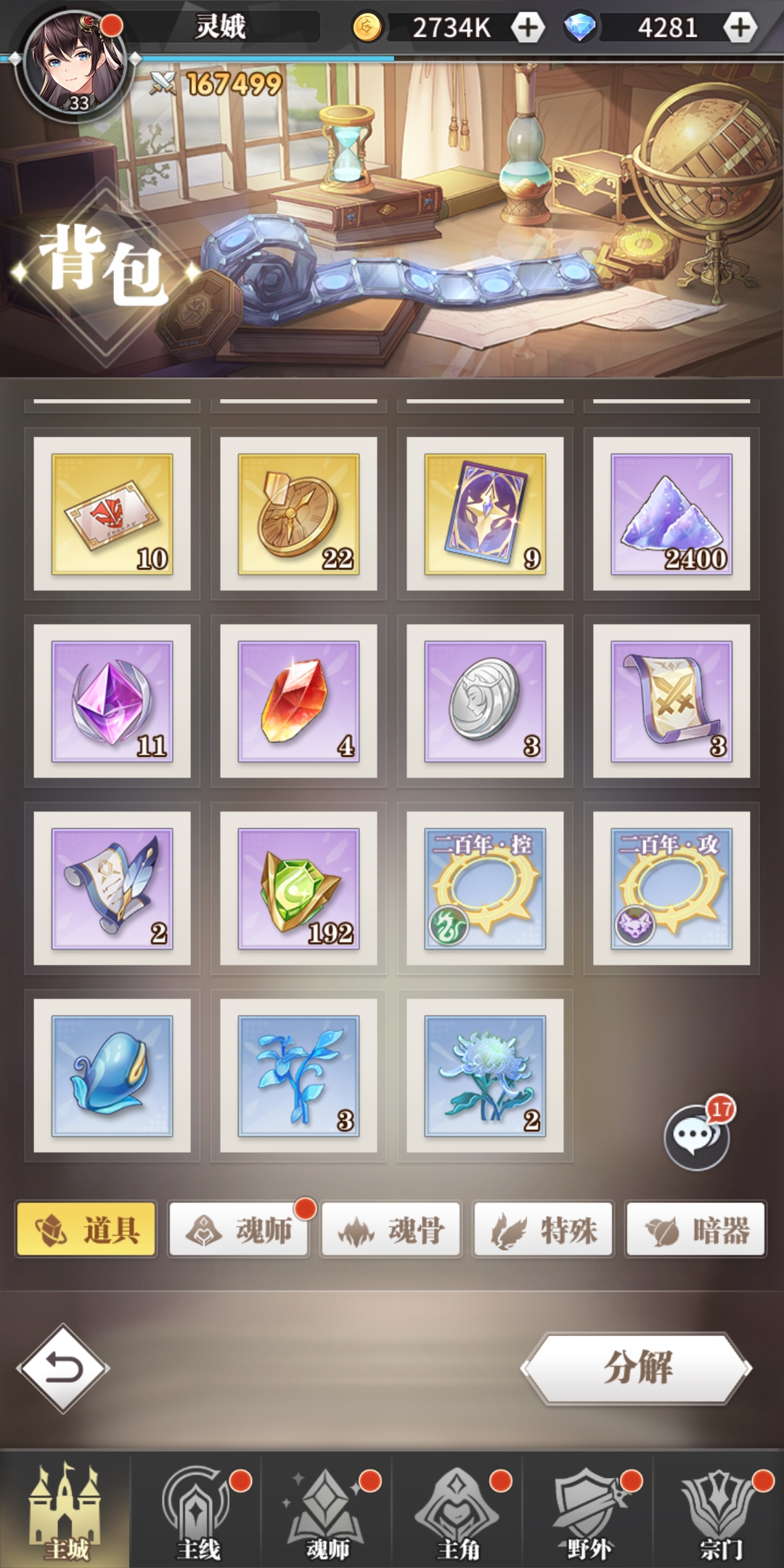Add more gold coins
Screen dimensions: 784x1568
pyautogui.click(x=528, y=28)
